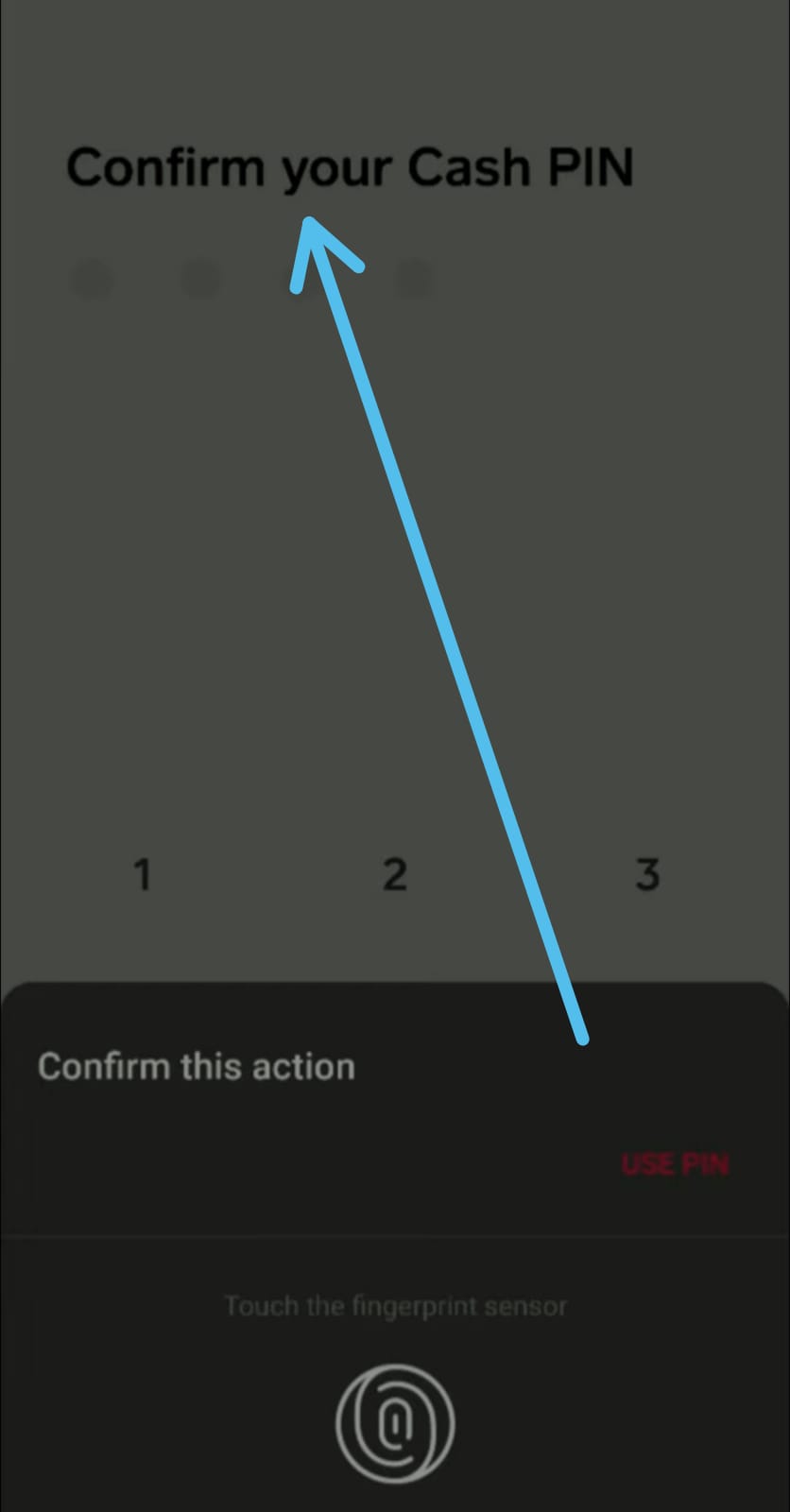The image size is (790, 1512).
Task: Enter digit 2 on the keypad
Action: click(395, 874)
